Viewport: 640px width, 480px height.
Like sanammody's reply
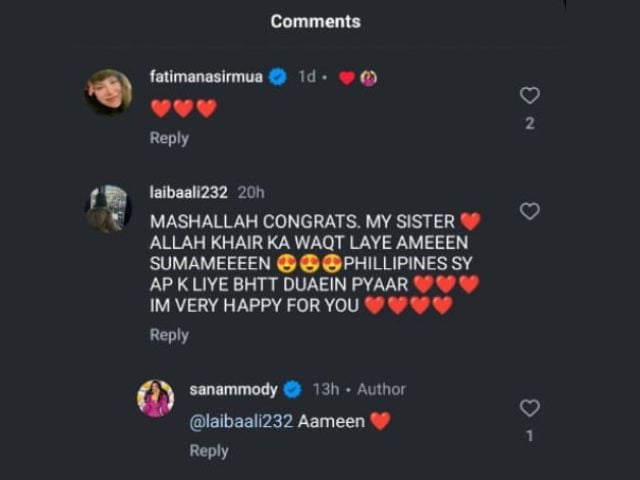click(530, 408)
